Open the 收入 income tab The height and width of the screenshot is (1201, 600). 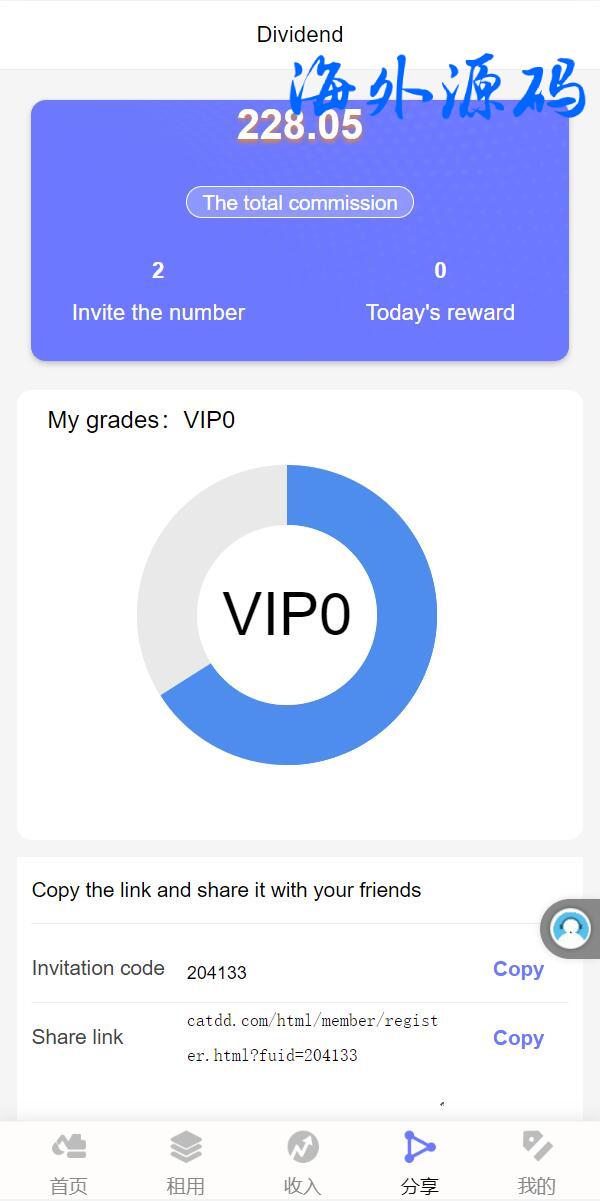click(302, 1161)
